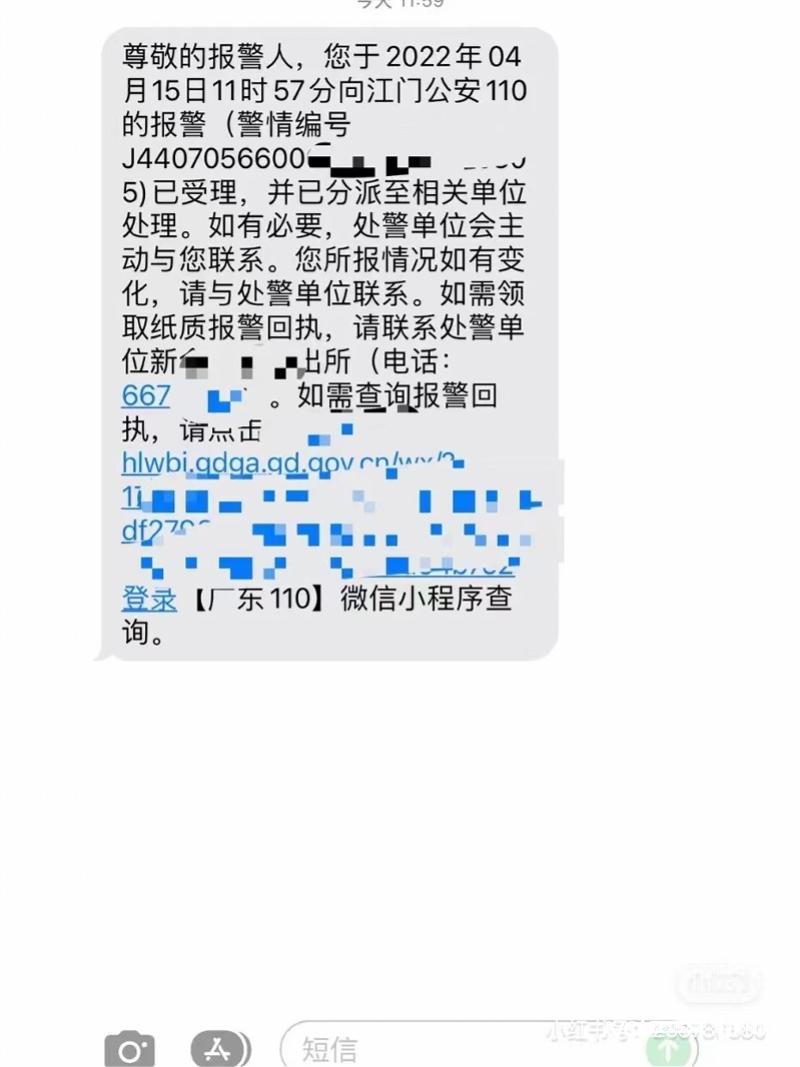The image size is (800, 1067).
Task: Tap the 登录 link text
Action: click(x=149, y=599)
